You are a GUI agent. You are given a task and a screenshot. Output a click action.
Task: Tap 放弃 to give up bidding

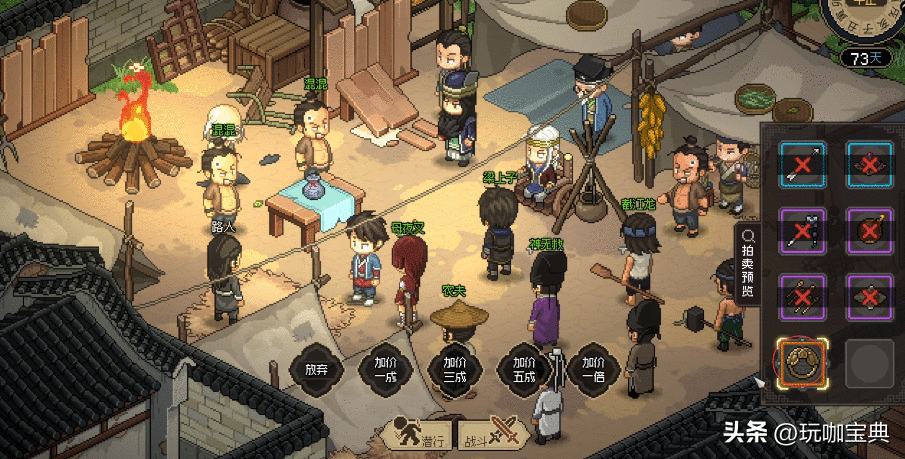coord(316,369)
